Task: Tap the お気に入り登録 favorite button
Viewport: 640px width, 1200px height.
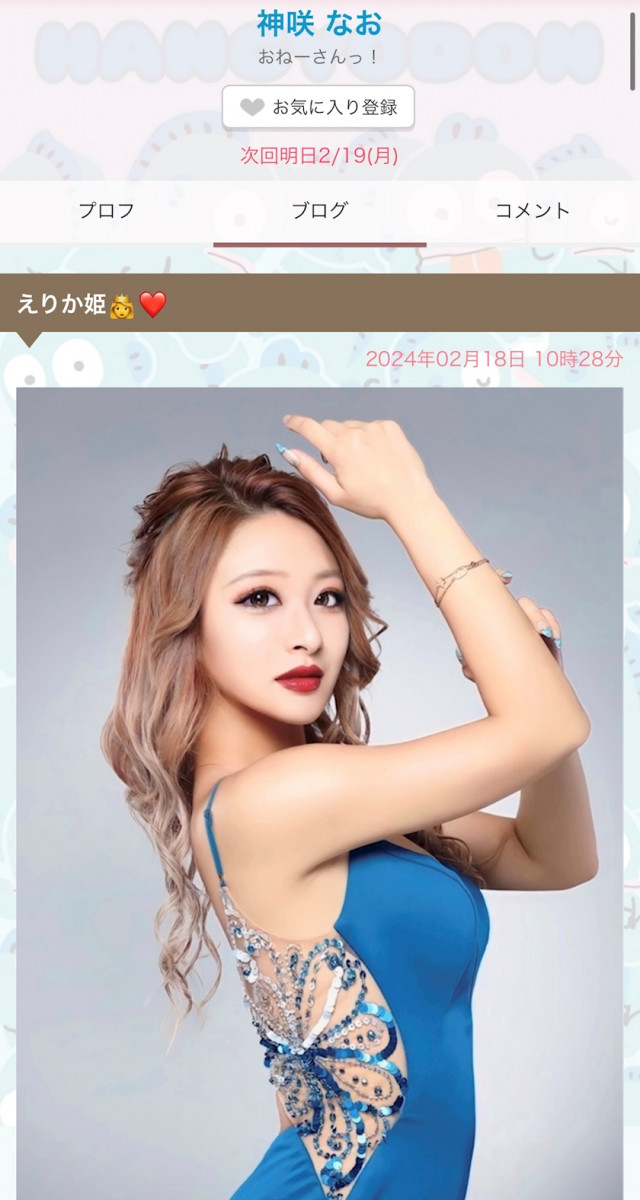Action: pyautogui.click(x=318, y=107)
